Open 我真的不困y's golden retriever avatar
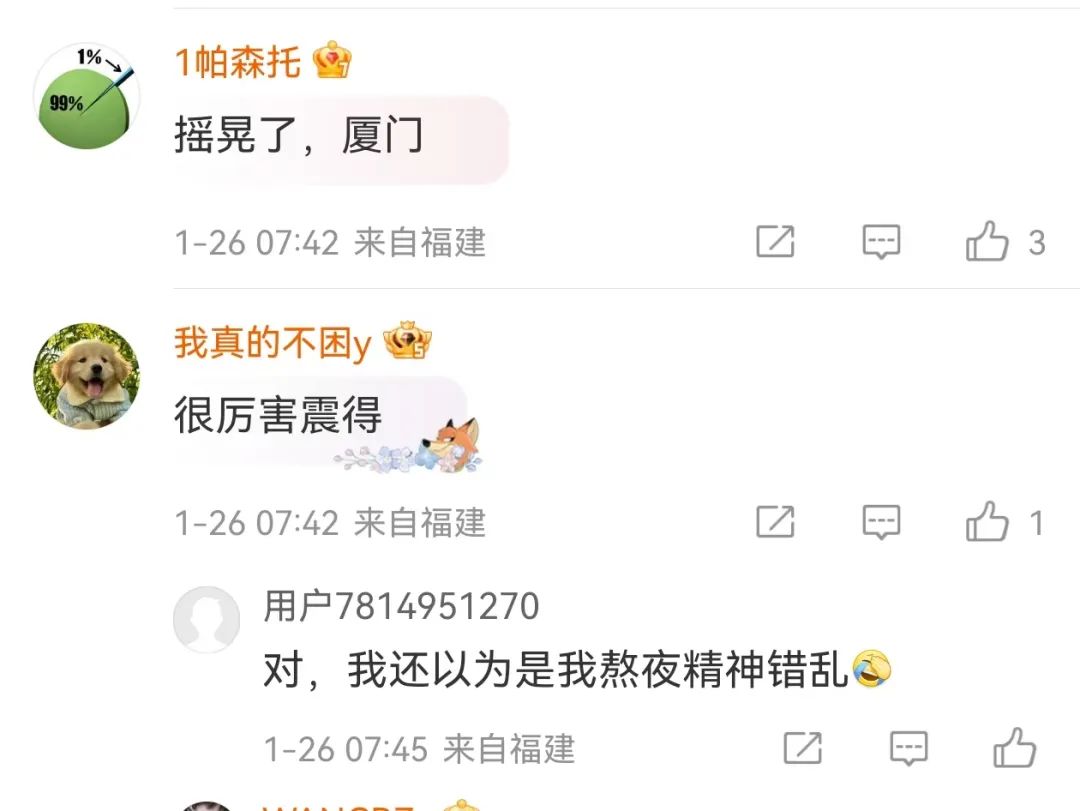Image resolution: width=1080 pixels, height=811 pixels. pos(87,376)
